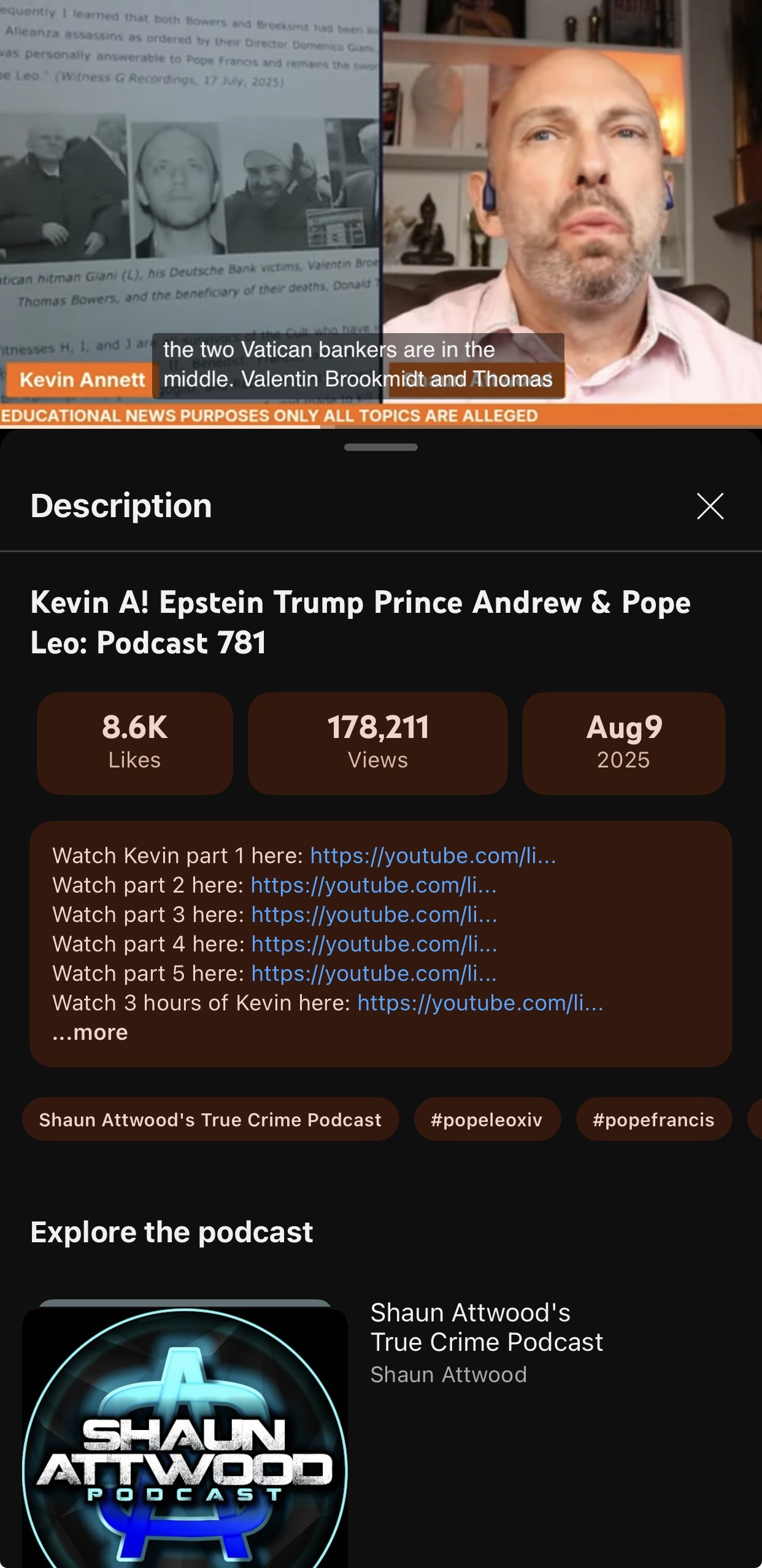Viewport: 762px width, 1568px height.
Task: Open the Watch 3 hours of Kevin link
Action: [x=480, y=1002]
